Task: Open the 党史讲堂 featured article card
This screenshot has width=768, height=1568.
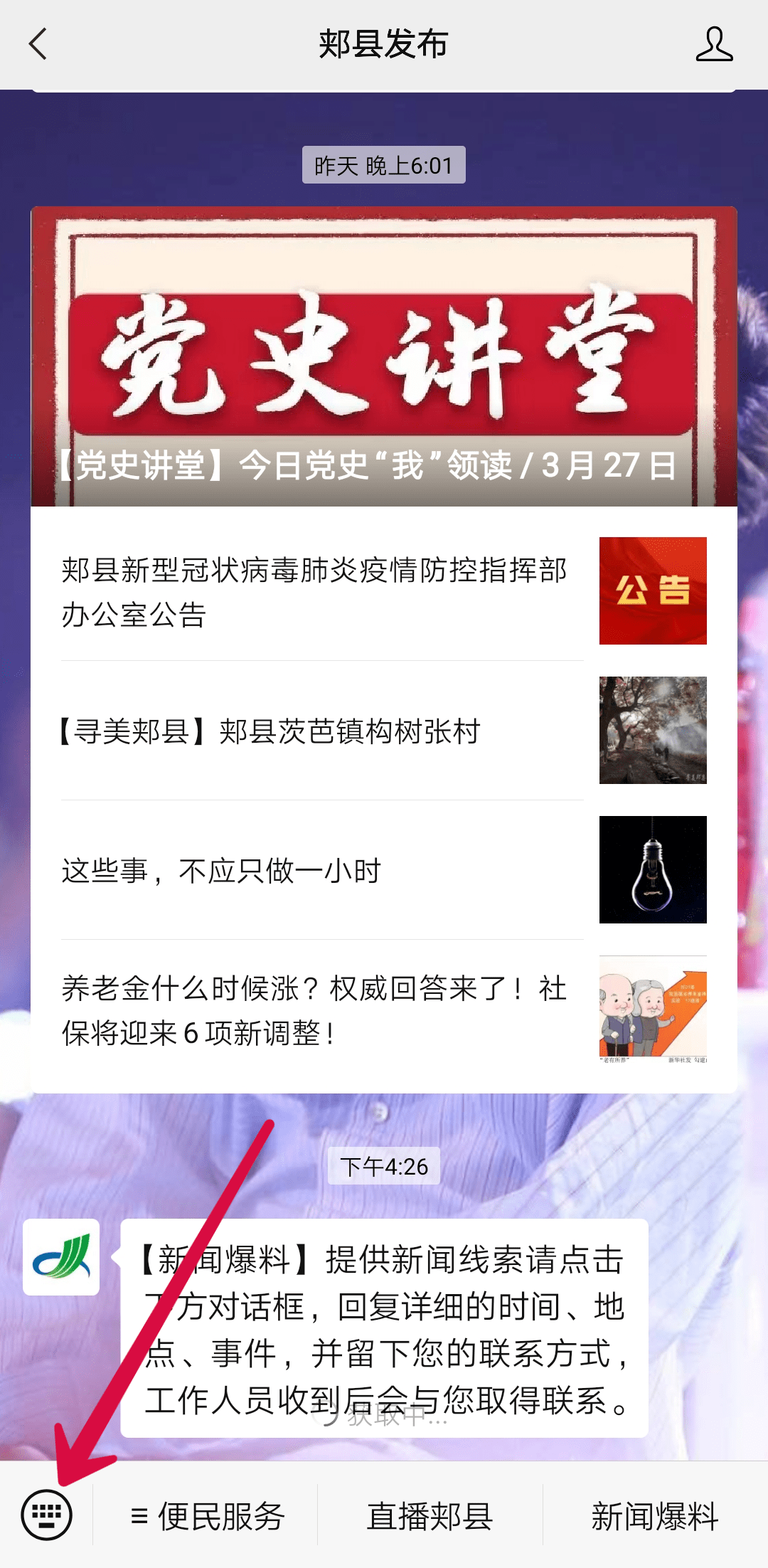Action: pyautogui.click(x=384, y=356)
